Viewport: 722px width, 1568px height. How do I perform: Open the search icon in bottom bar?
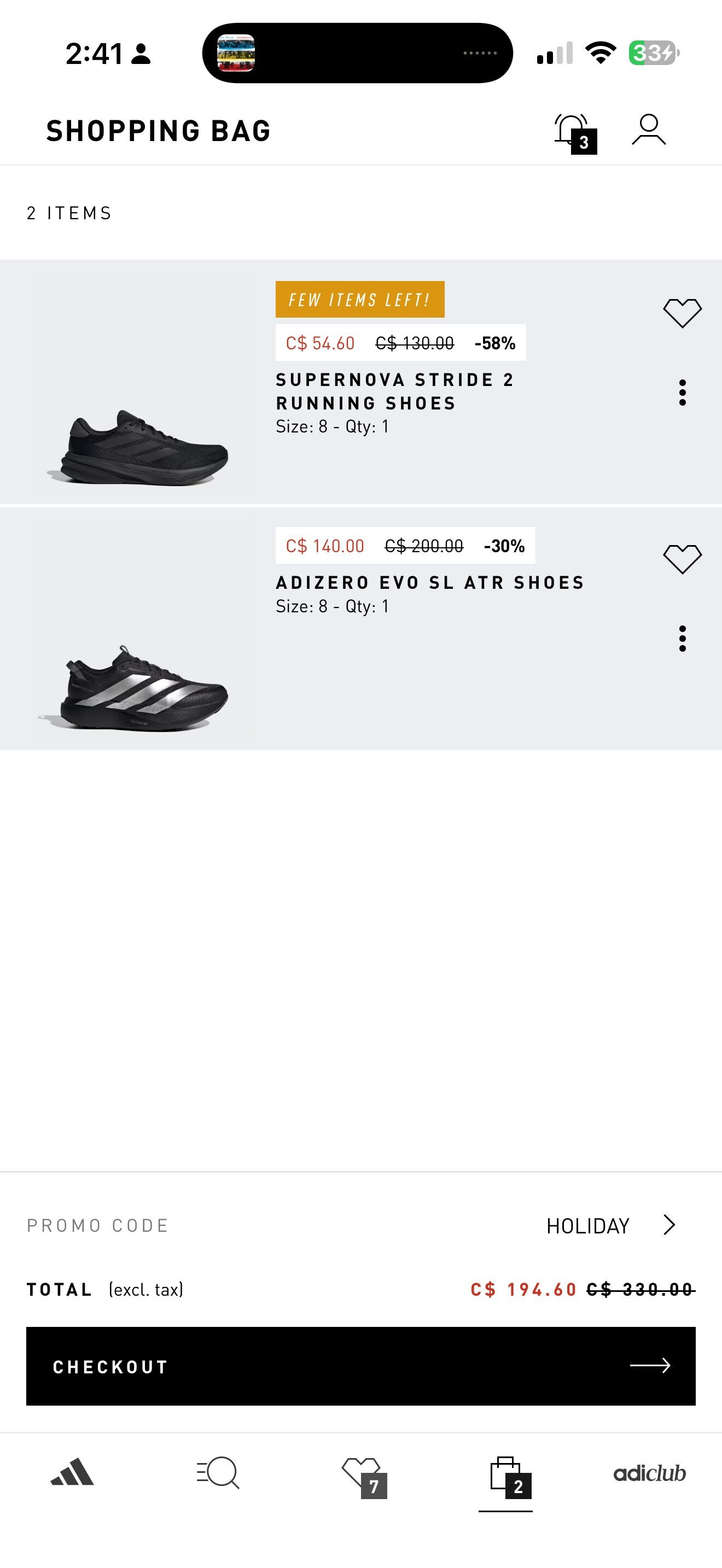216,1477
